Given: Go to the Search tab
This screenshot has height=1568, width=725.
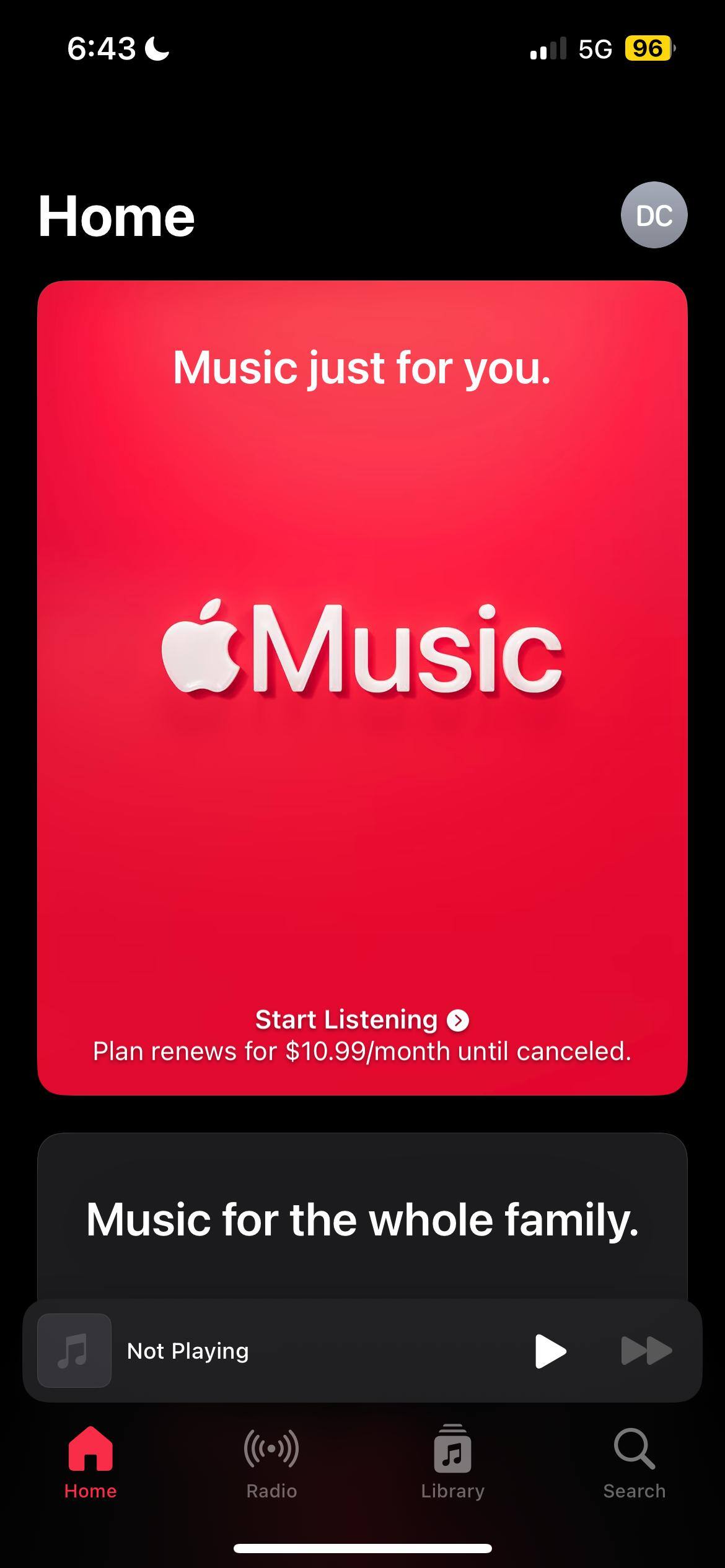Looking at the screenshot, I should [634, 1461].
